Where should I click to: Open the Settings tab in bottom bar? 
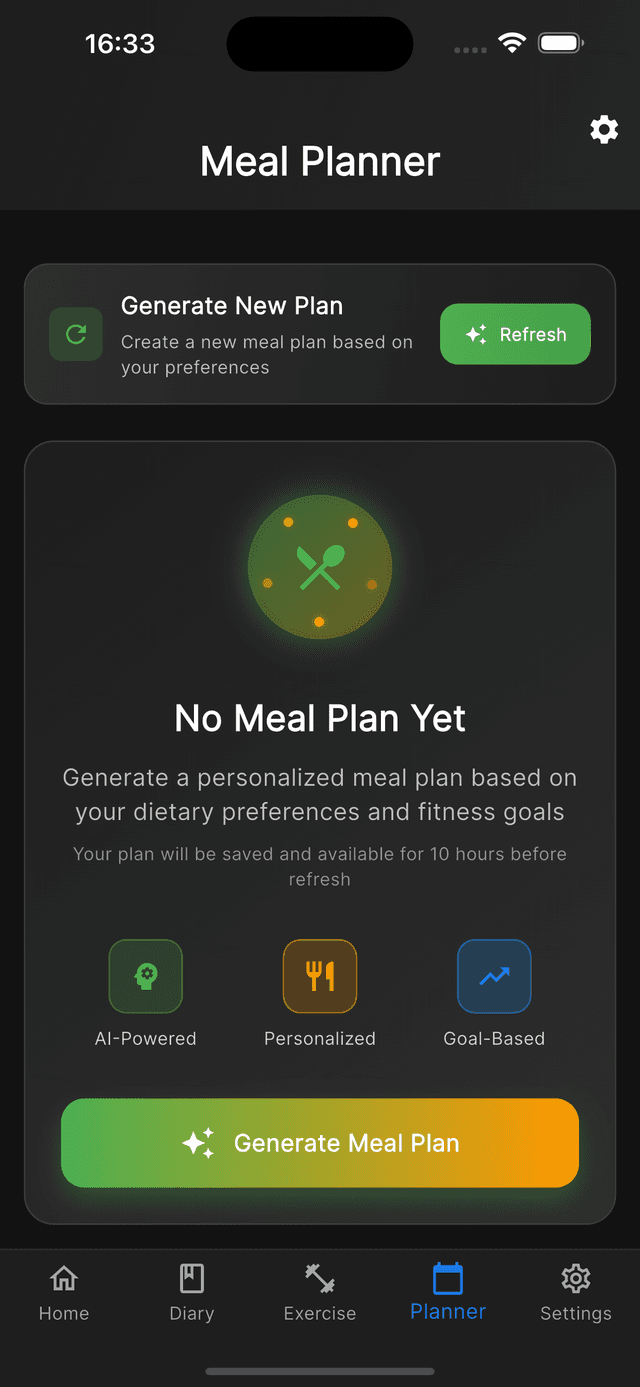point(576,1292)
